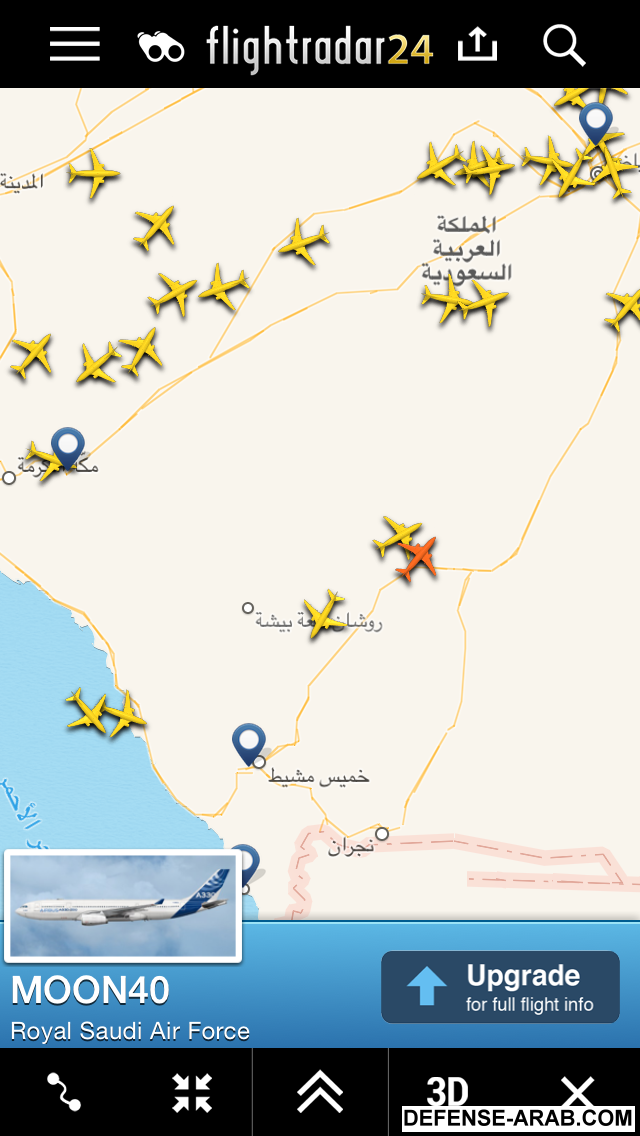Viewport: 640px width, 1136px height.
Task: Open the search magnifier
Action: (x=564, y=46)
